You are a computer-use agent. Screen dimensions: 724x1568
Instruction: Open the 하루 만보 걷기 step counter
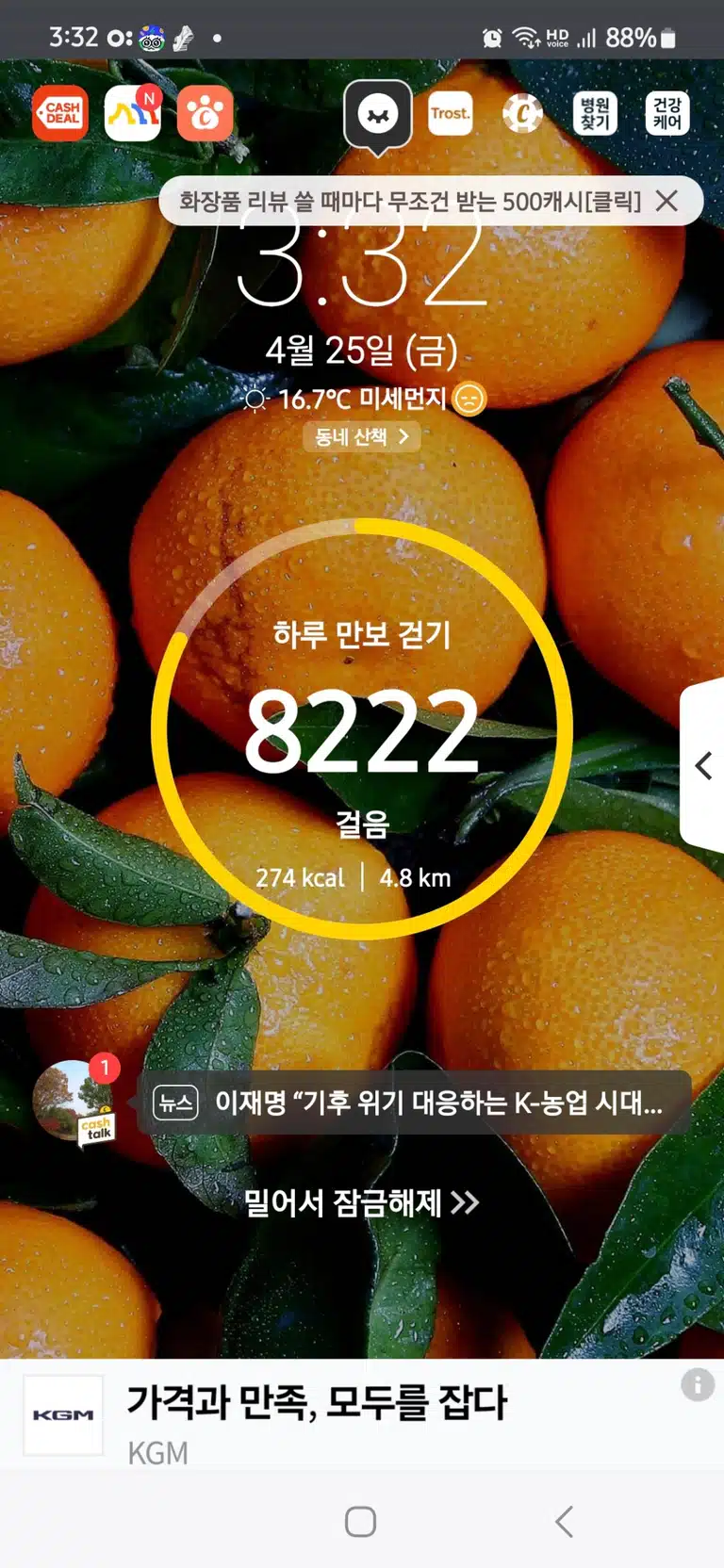tap(362, 728)
